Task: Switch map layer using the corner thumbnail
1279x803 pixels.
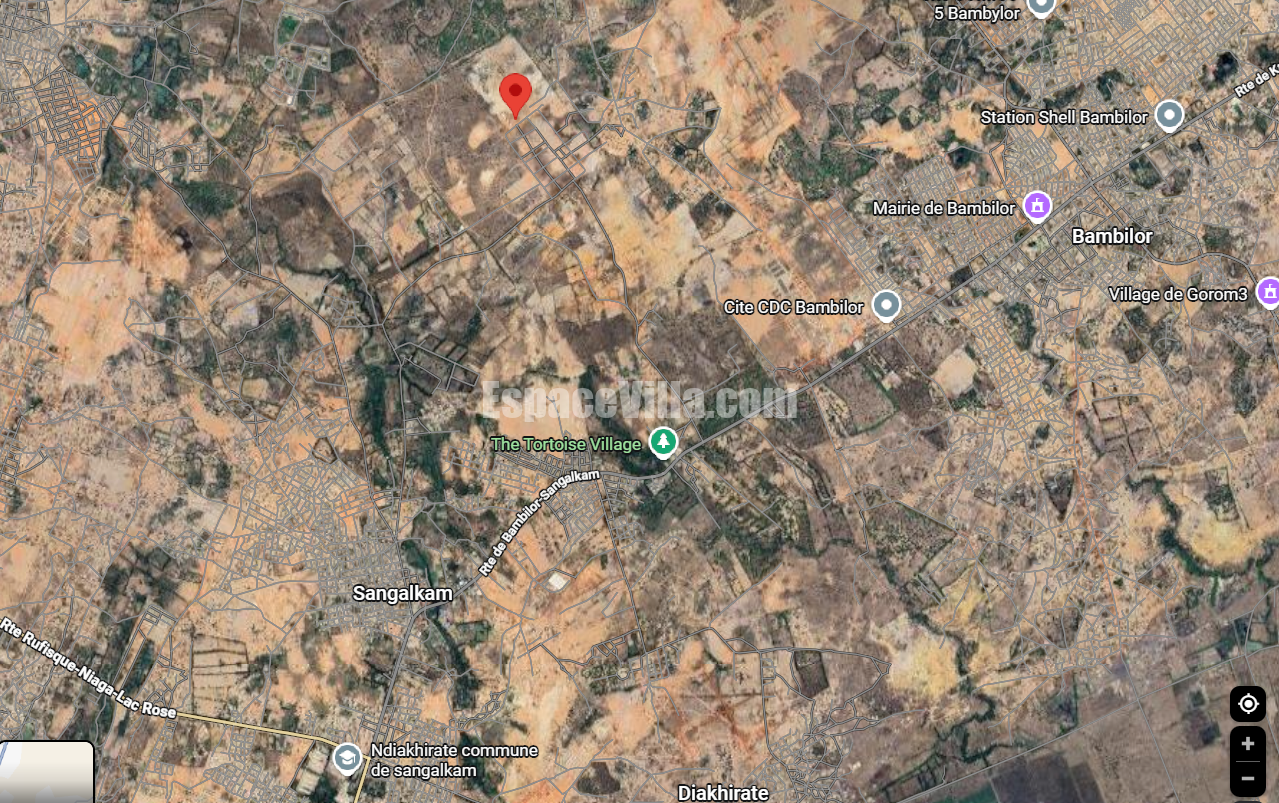Action: click(x=46, y=773)
